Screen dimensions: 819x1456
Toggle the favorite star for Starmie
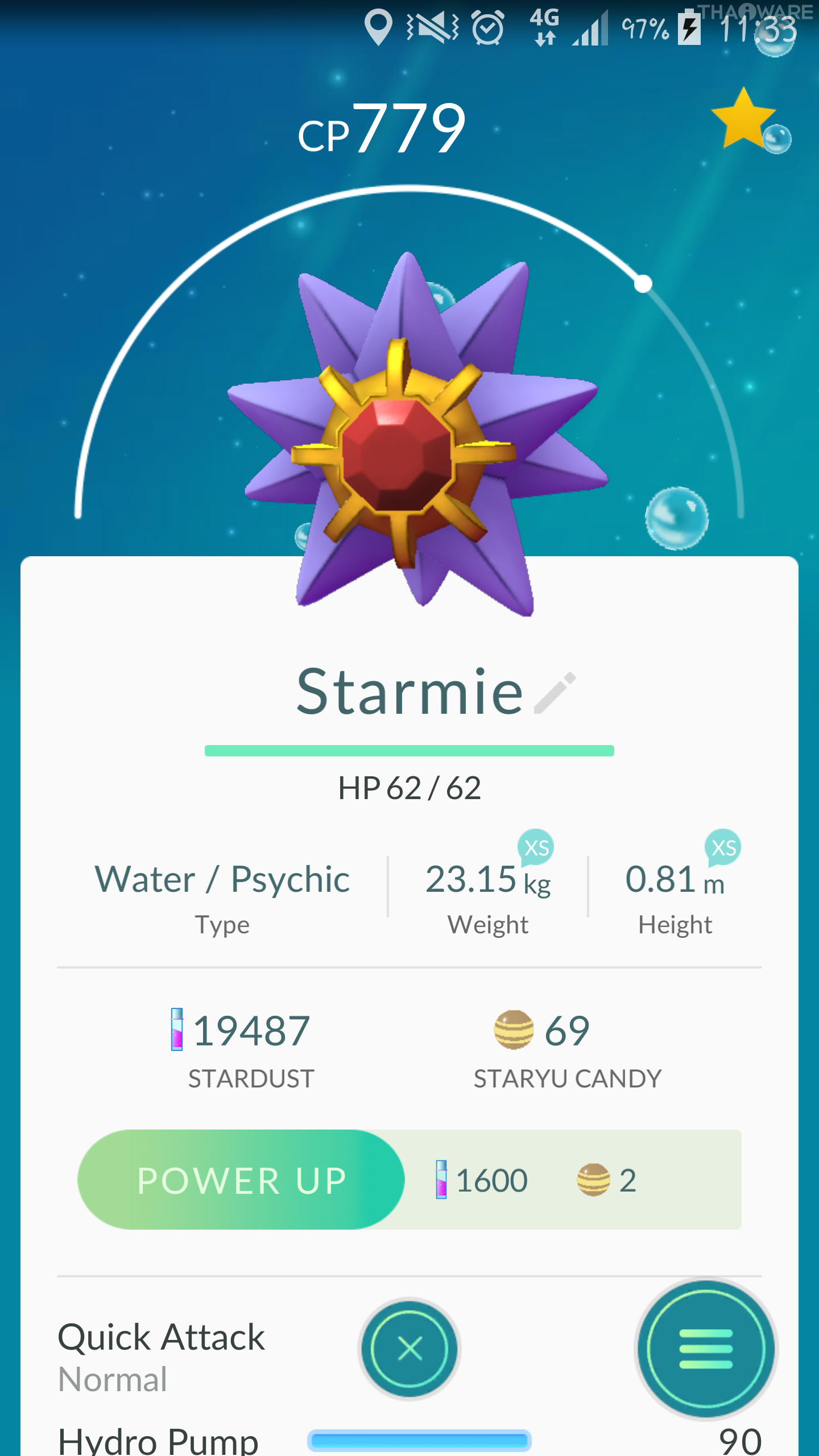point(743,121)
